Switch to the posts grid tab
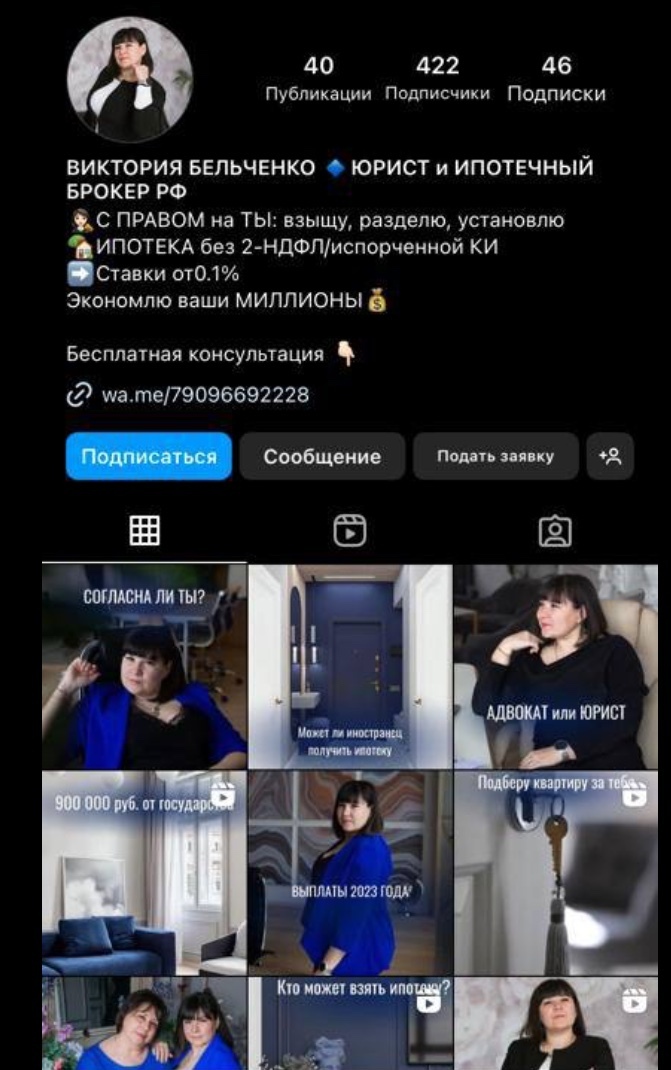Image resolution: width=671 pixels, height=1070 pixels. click(145, 531)
